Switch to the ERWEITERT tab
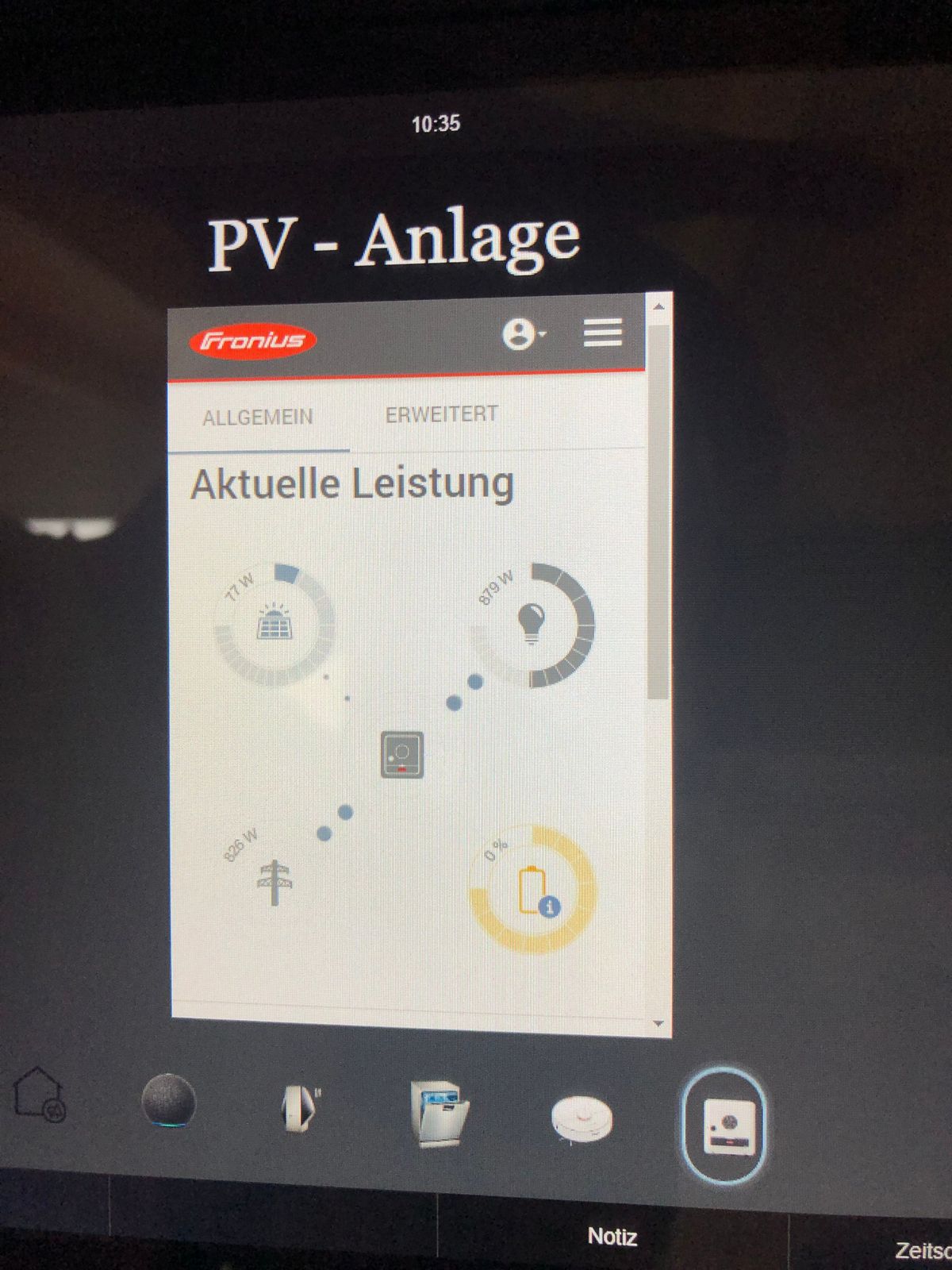This screenshot has height=1270, width=952. pyautogui.click(x=441, y=414)
